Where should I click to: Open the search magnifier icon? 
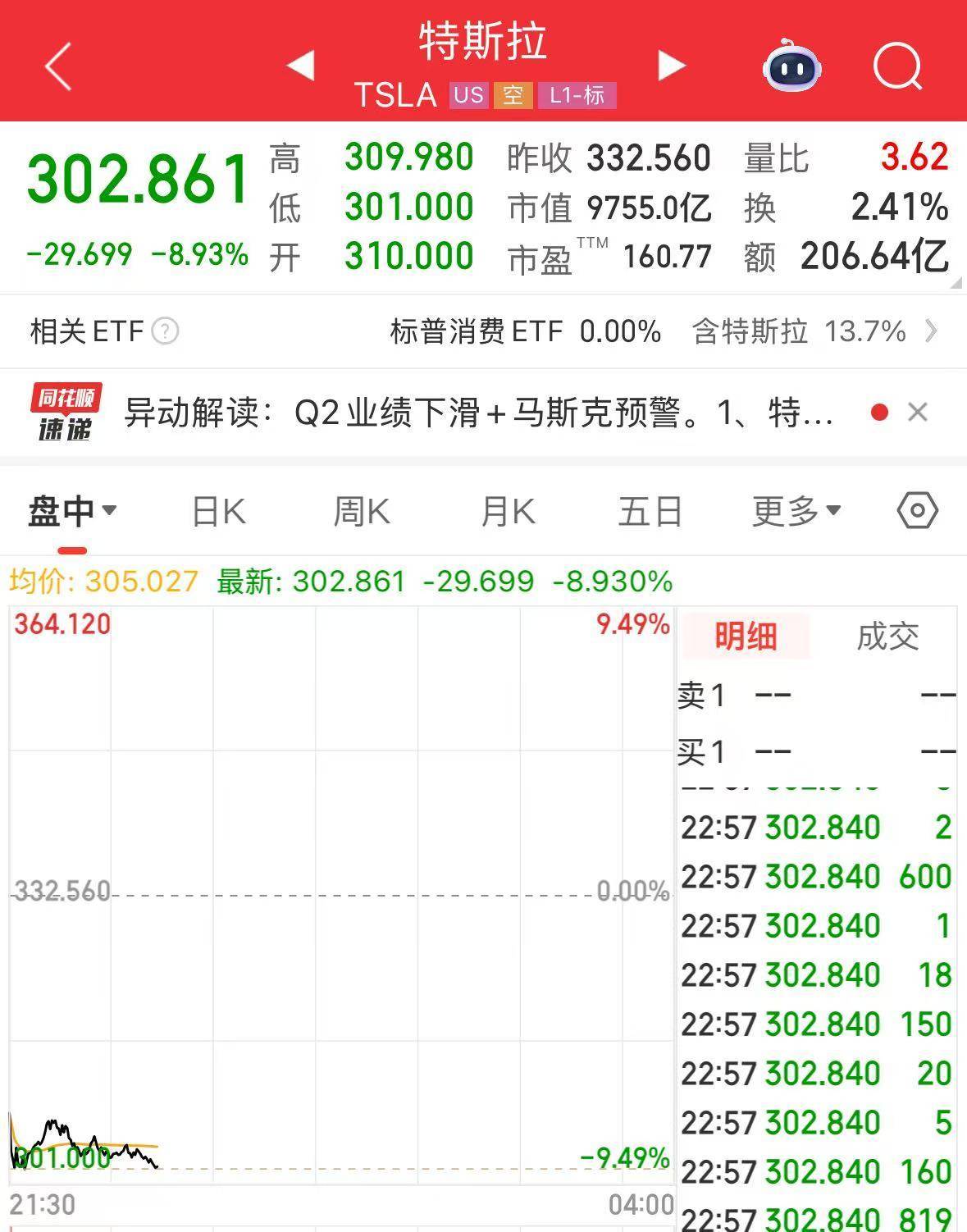coord(898,67)
